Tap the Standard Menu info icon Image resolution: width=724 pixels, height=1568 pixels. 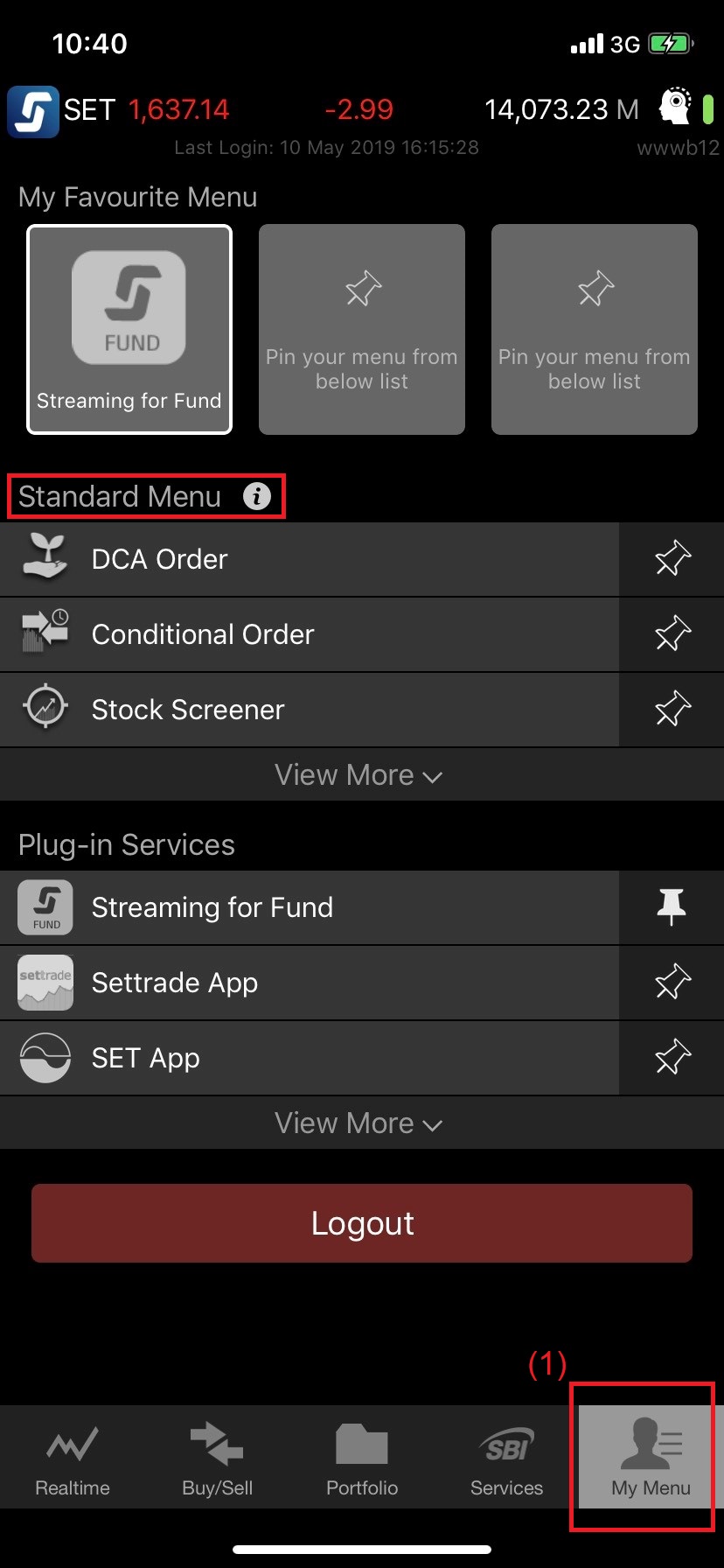click(256, 496)
